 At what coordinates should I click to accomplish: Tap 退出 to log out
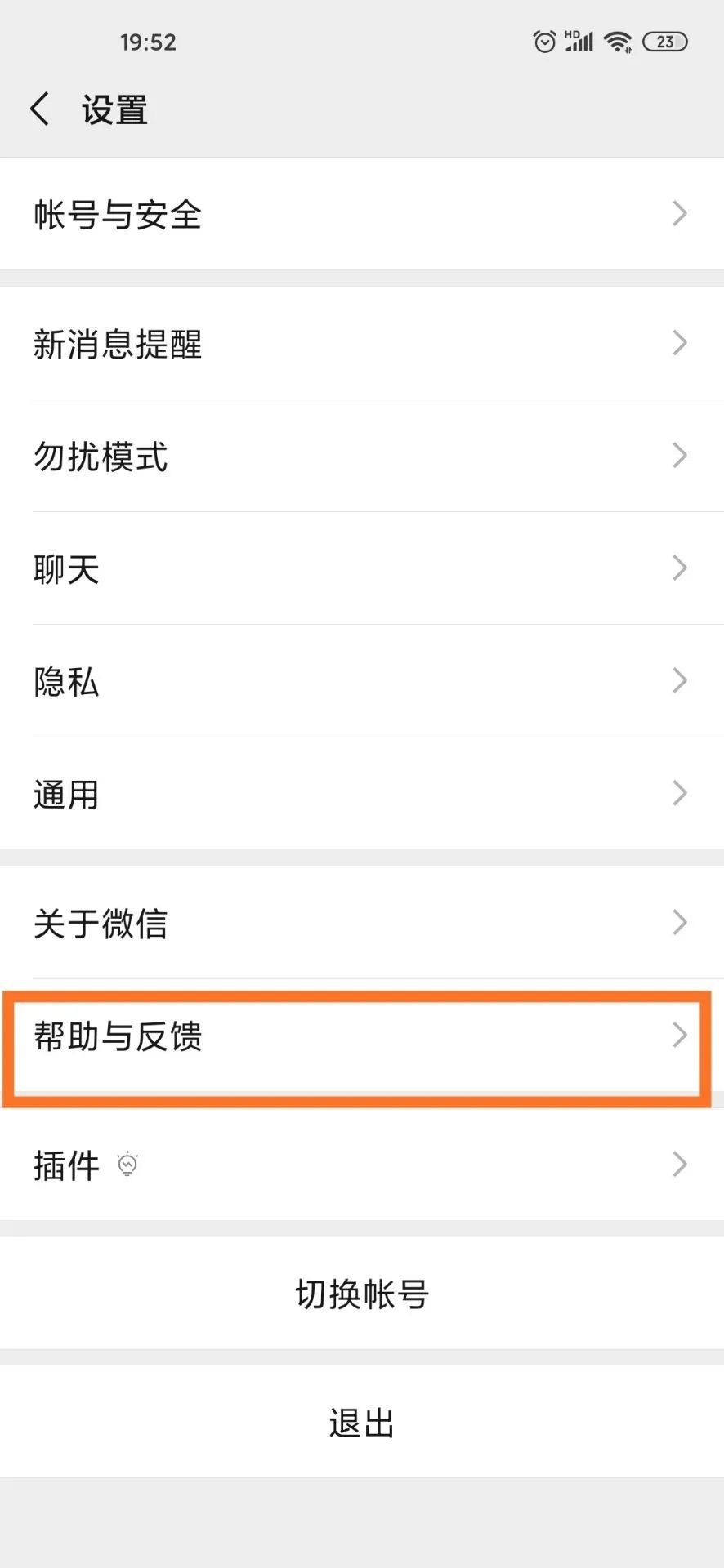coord(362,1422)
